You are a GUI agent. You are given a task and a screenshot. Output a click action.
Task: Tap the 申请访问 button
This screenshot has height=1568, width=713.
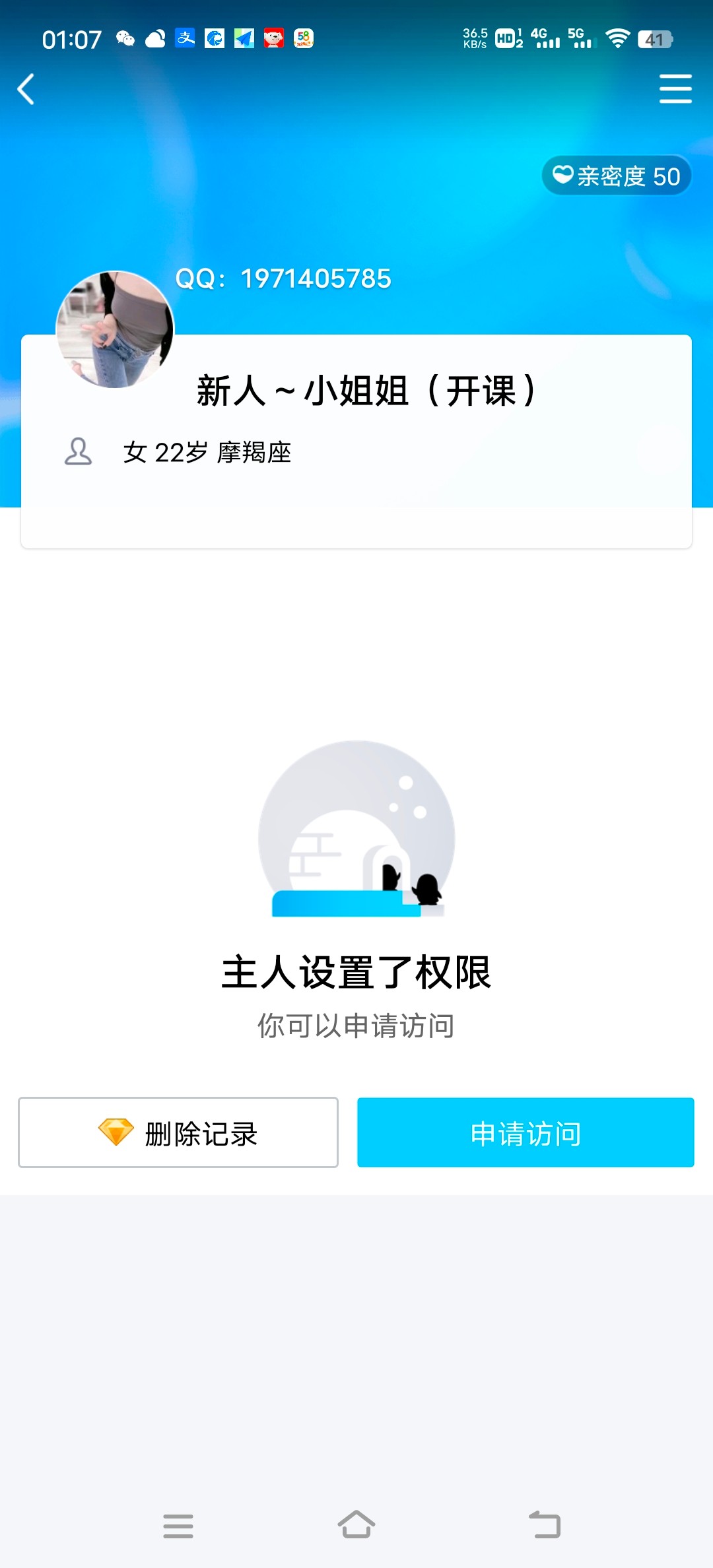[x=525, y=1132]
